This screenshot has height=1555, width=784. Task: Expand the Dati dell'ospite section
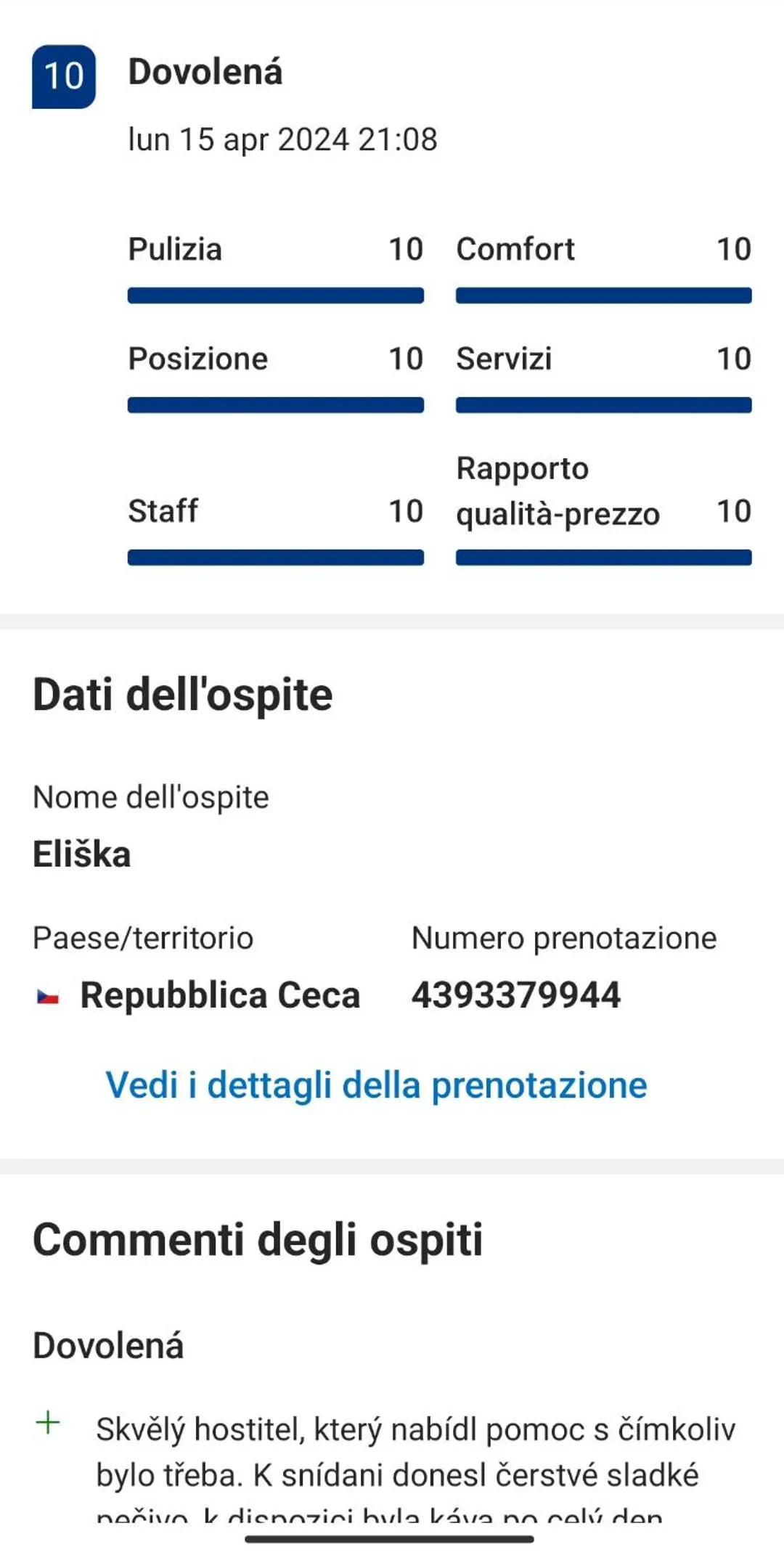point(184,695)
